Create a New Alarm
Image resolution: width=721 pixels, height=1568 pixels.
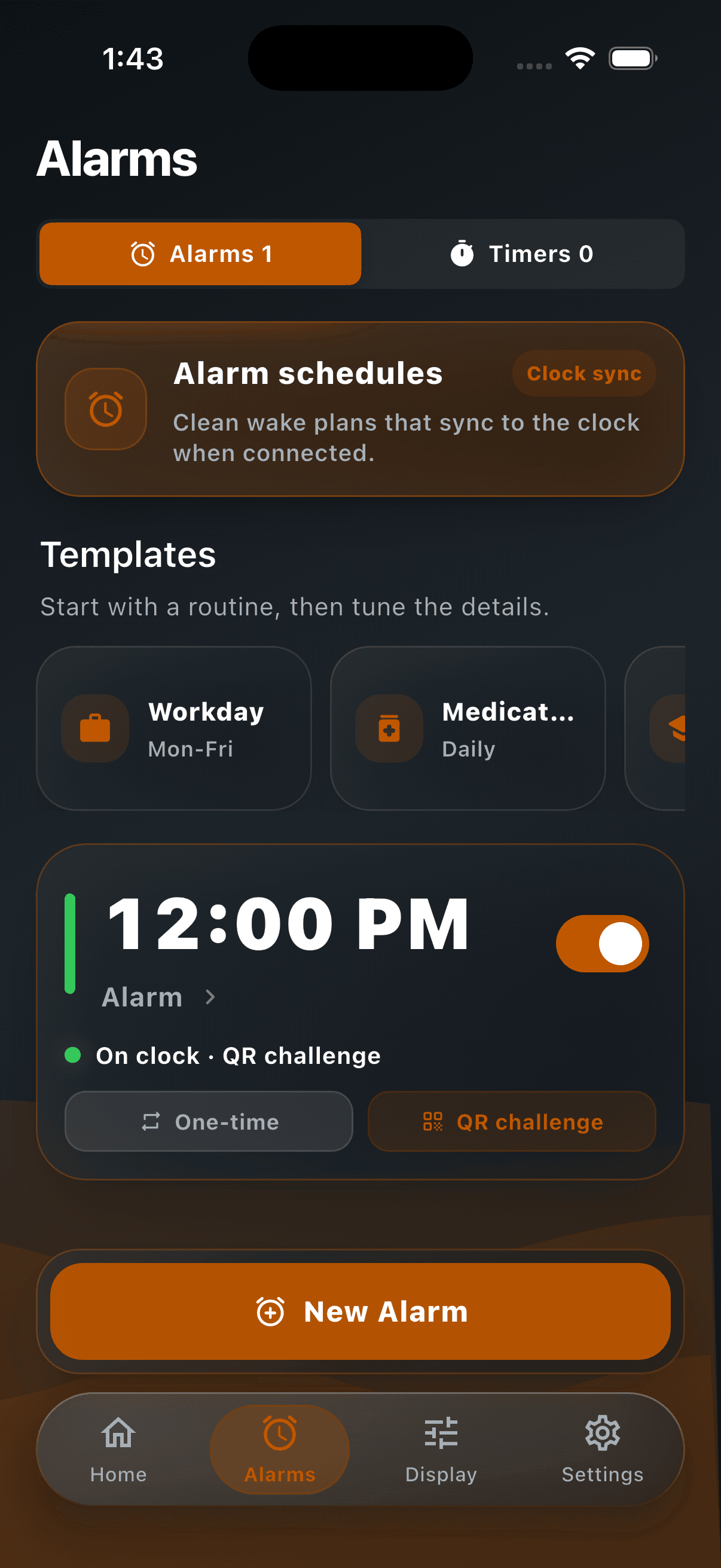tap(360, 1311)
